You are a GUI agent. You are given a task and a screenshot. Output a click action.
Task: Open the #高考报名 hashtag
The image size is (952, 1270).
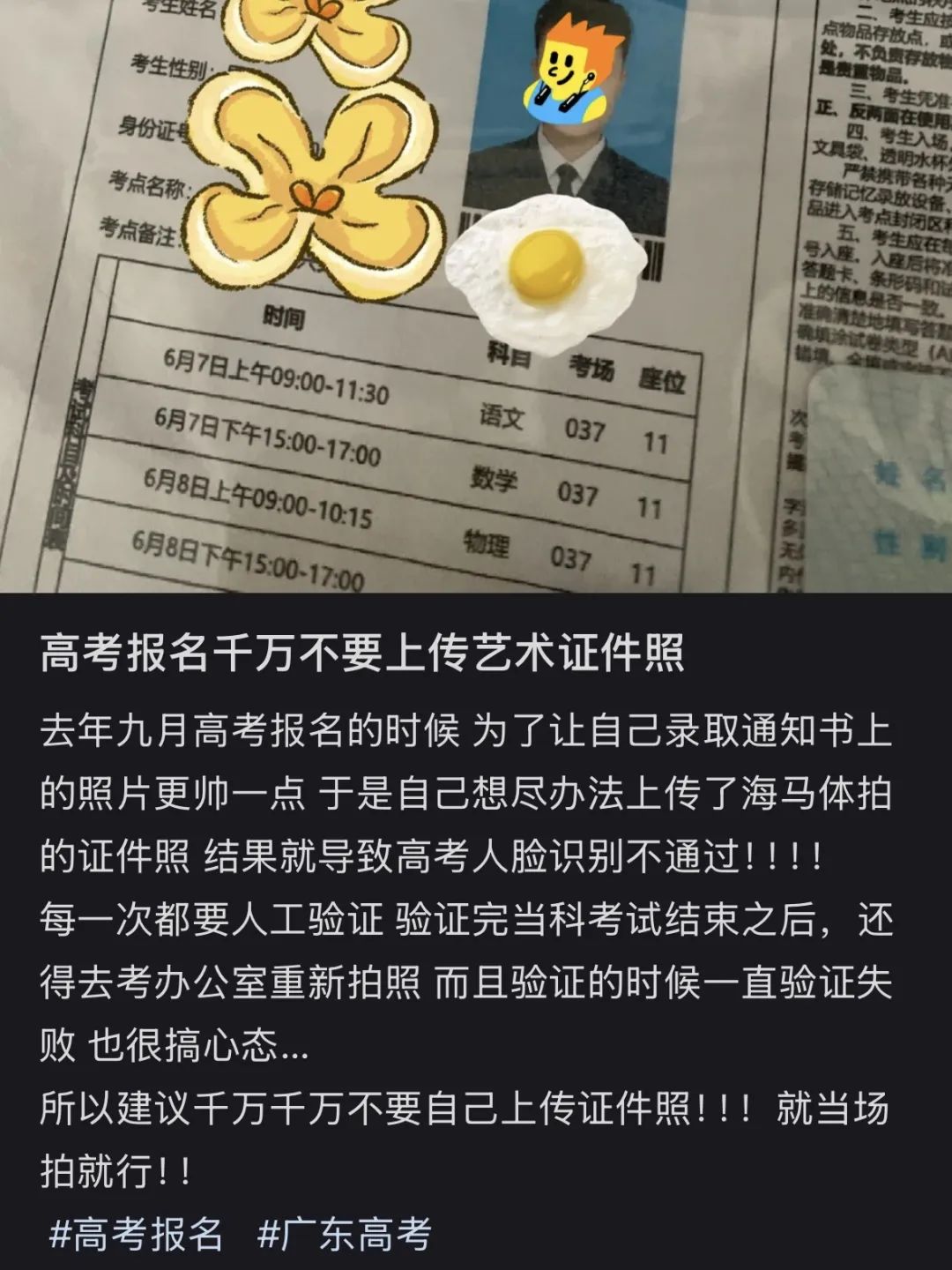pyautogui.click(x=137, y=1234)
